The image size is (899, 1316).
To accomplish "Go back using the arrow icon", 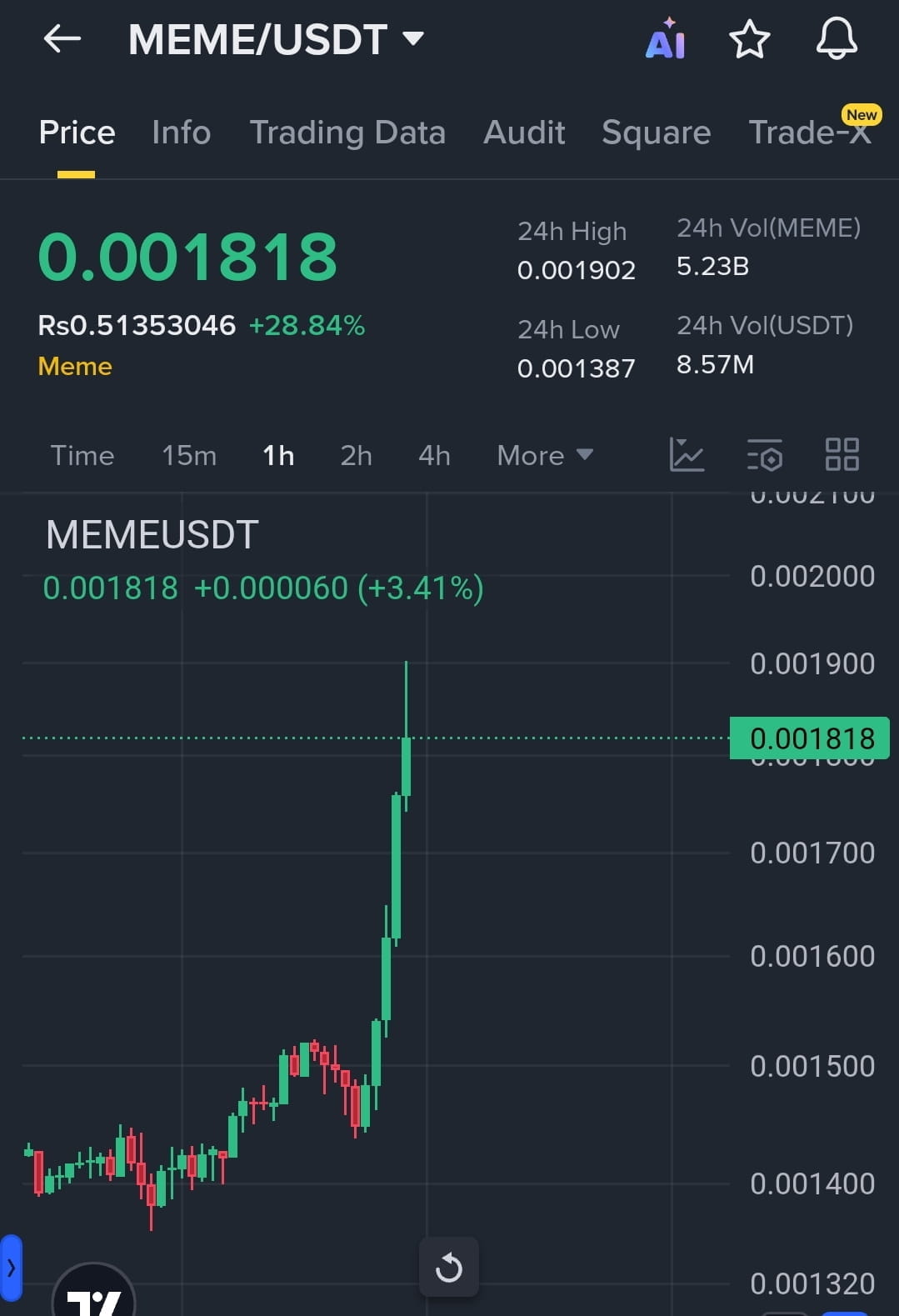I will [62, 38].
